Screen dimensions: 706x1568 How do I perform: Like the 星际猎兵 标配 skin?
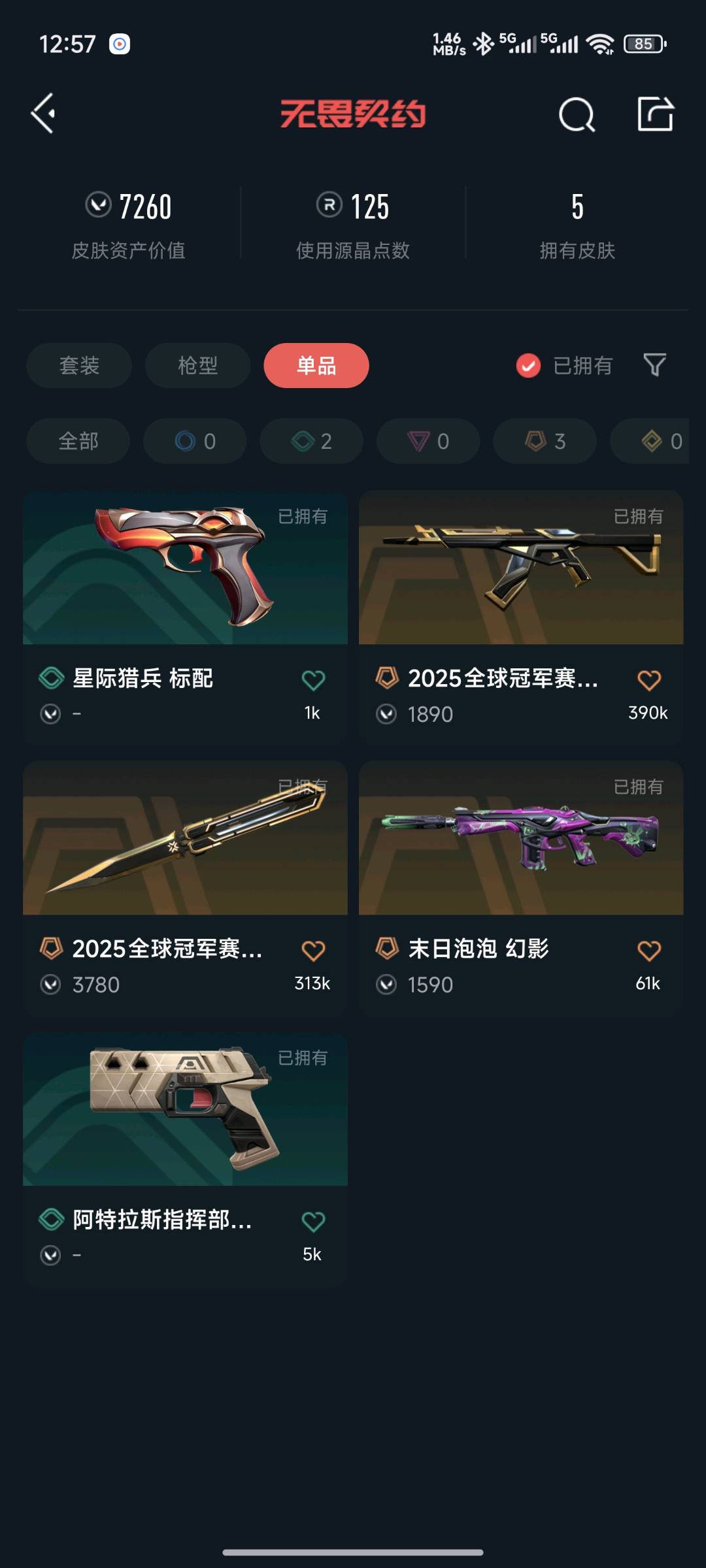[x=313, y=680]
